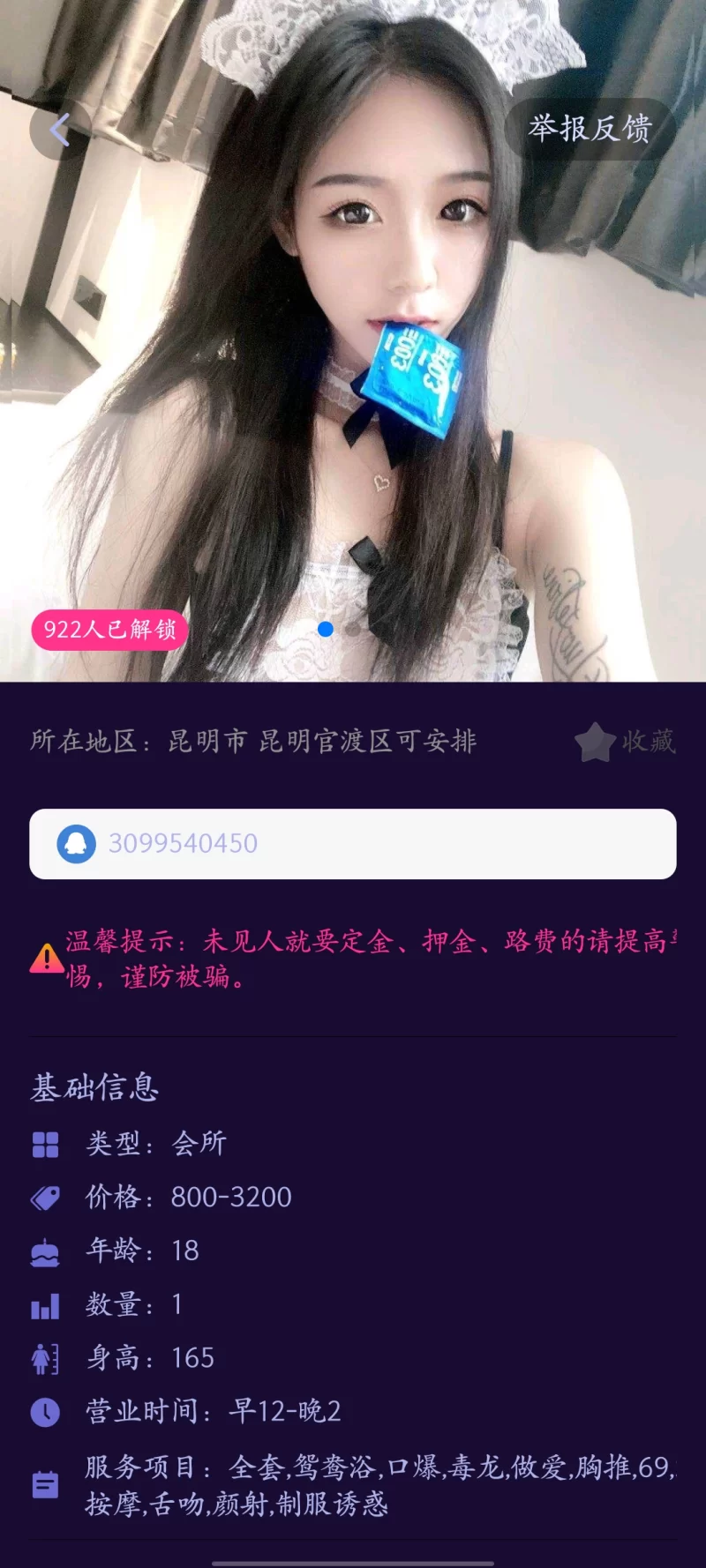
Task: Select the second photo indicator dot
Action: tap(352, 629)
